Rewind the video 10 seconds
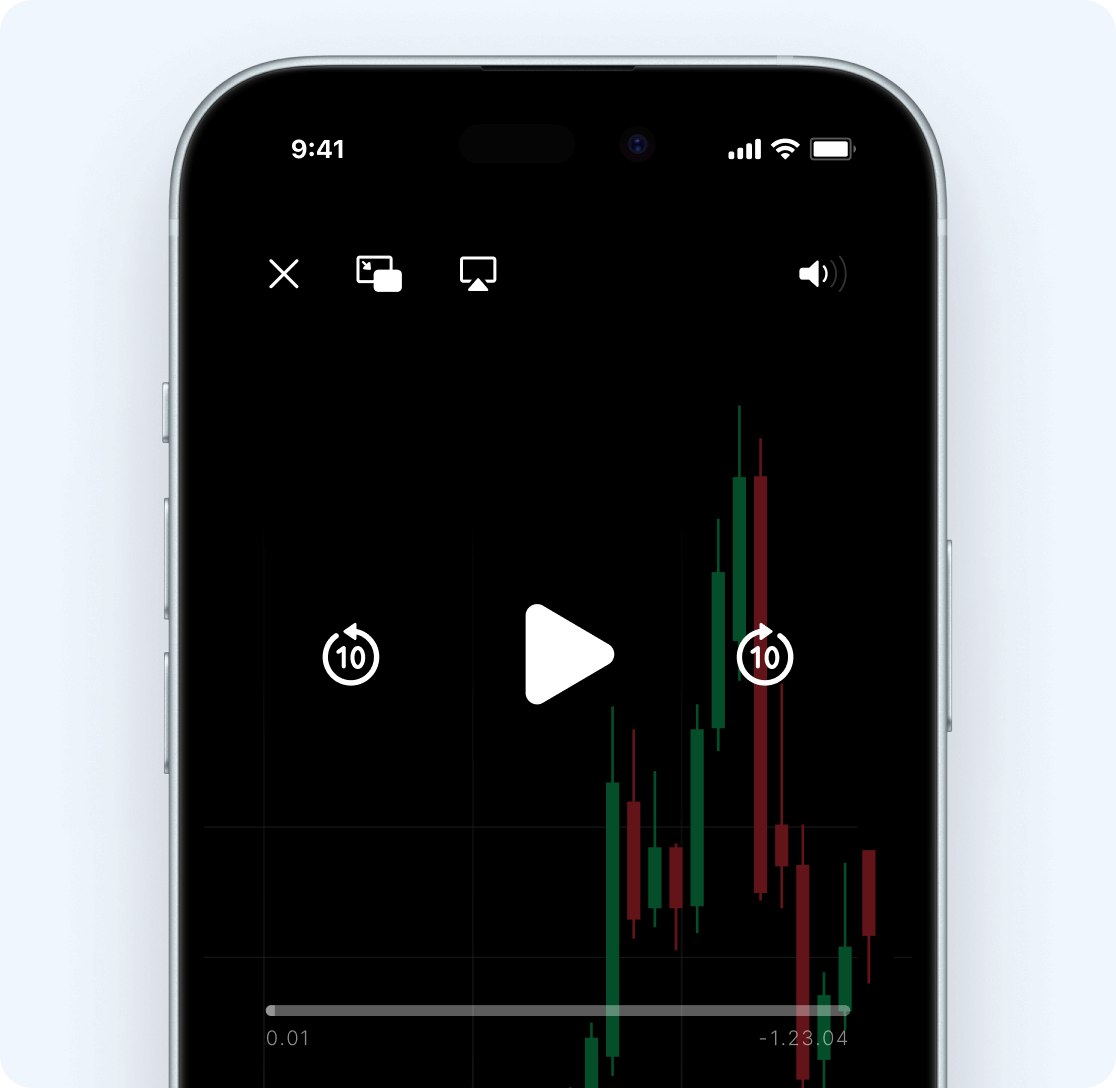1116x1088 pixels. [351, 656]
